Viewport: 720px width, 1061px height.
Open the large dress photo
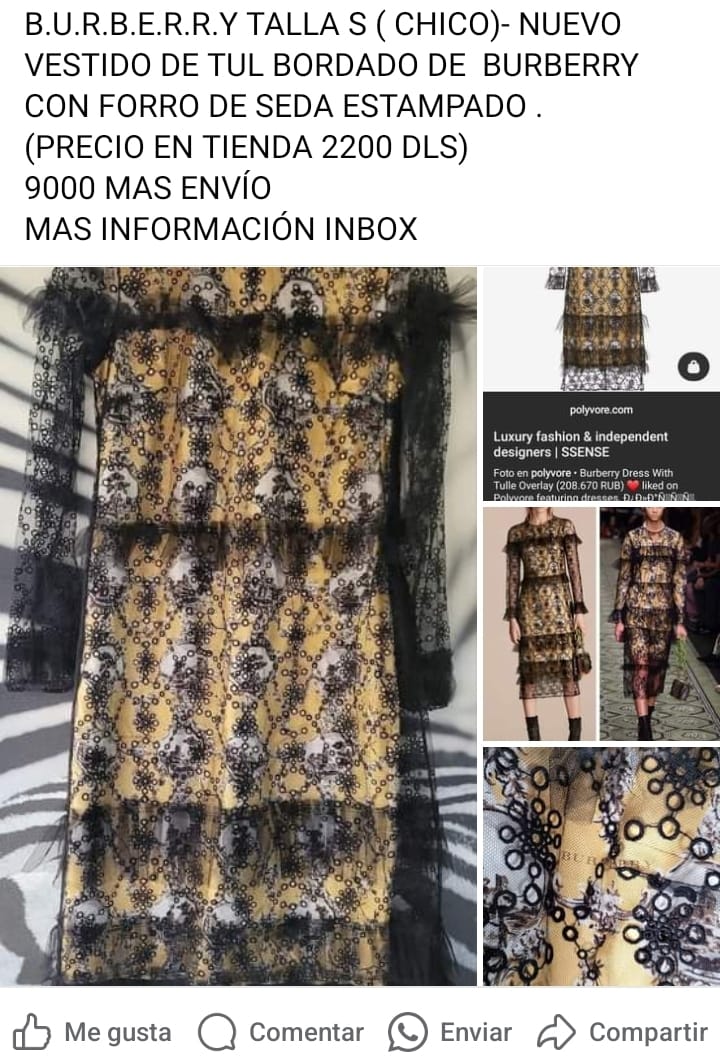[x=238, y=625]
